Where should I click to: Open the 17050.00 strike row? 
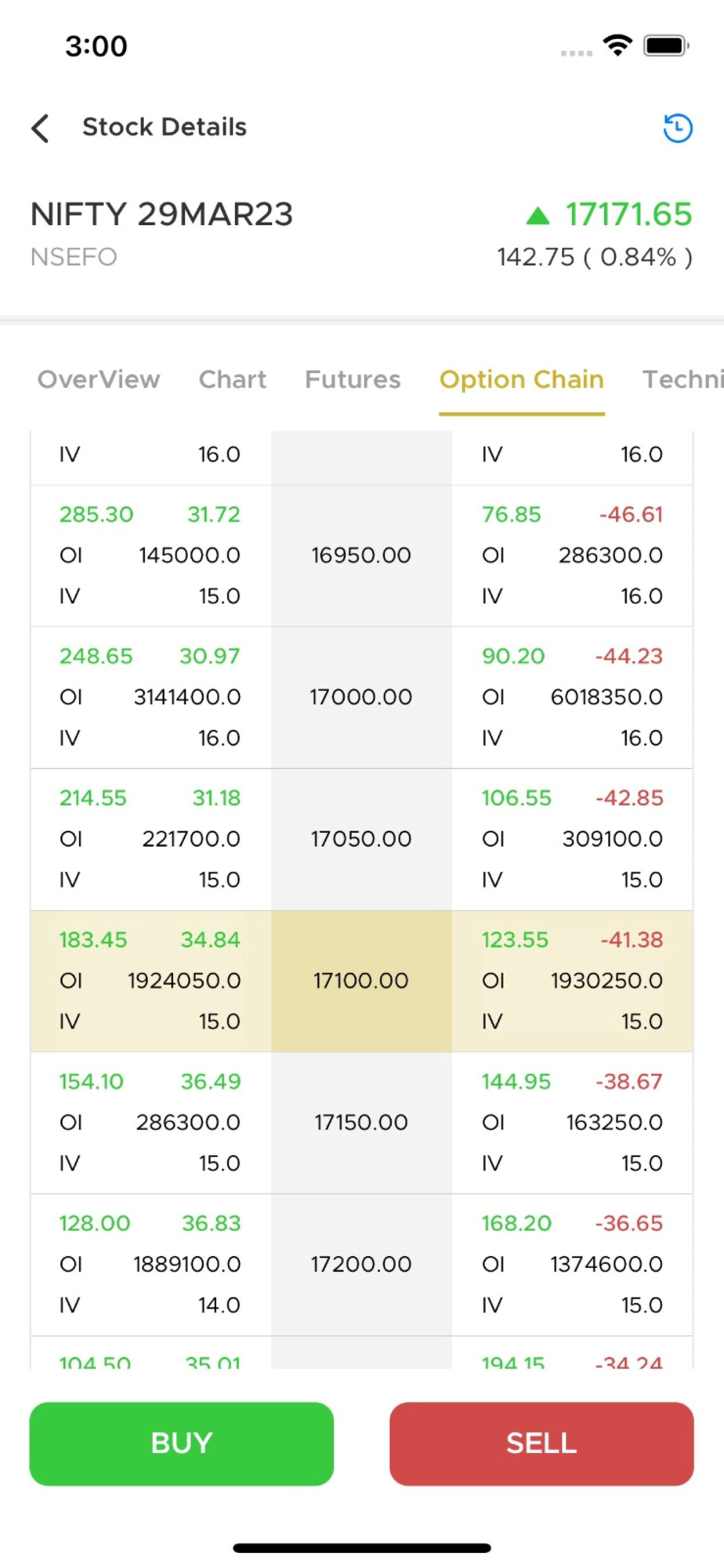361,839
